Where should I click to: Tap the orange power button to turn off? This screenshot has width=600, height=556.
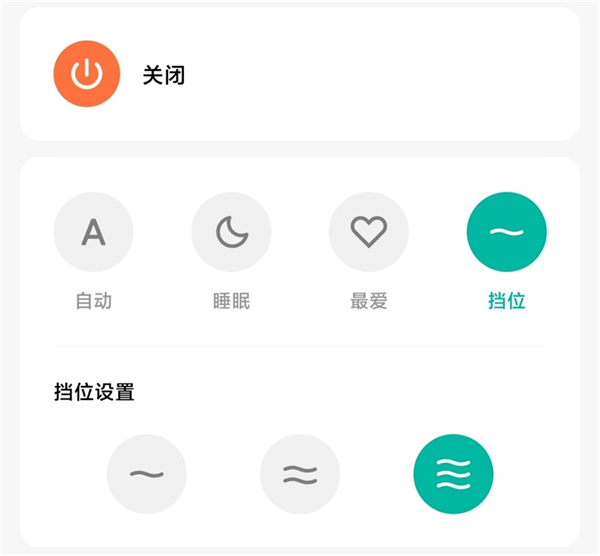point(87,74)
